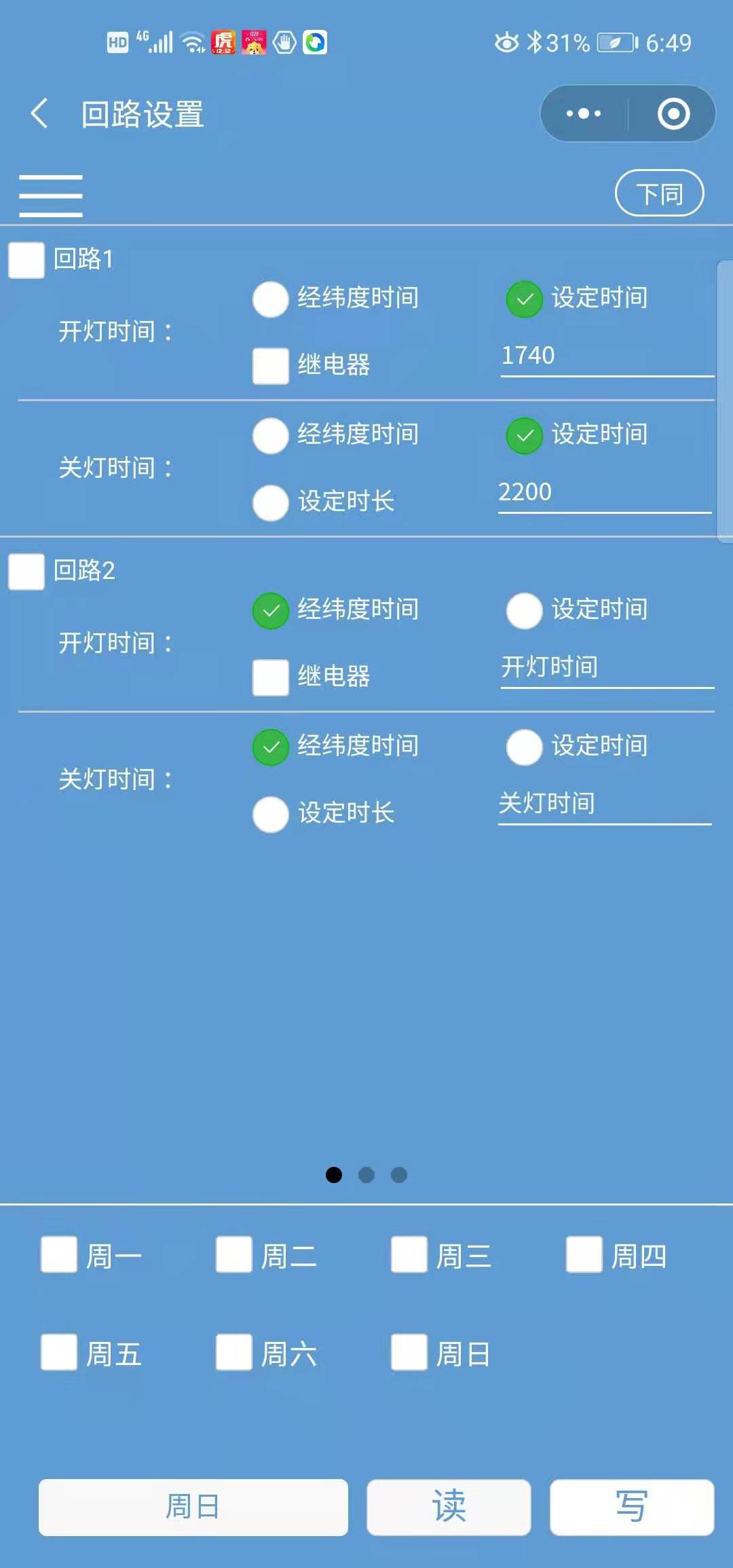Tap 写 to write settings
Viewport: 733px width, 1568px height.
point(631,1507)
